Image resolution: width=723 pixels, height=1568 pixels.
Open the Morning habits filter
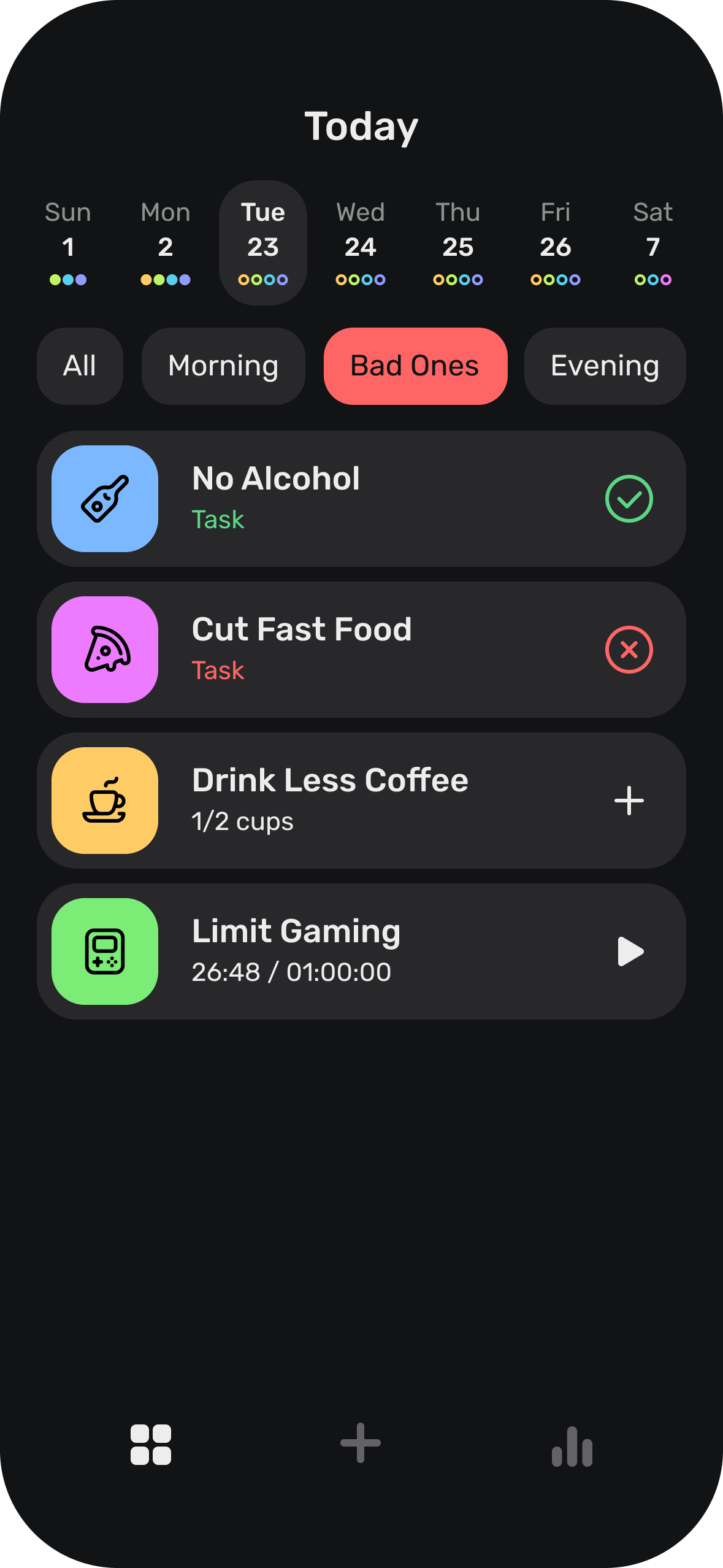pyautogui.click(x=223, y=366)
